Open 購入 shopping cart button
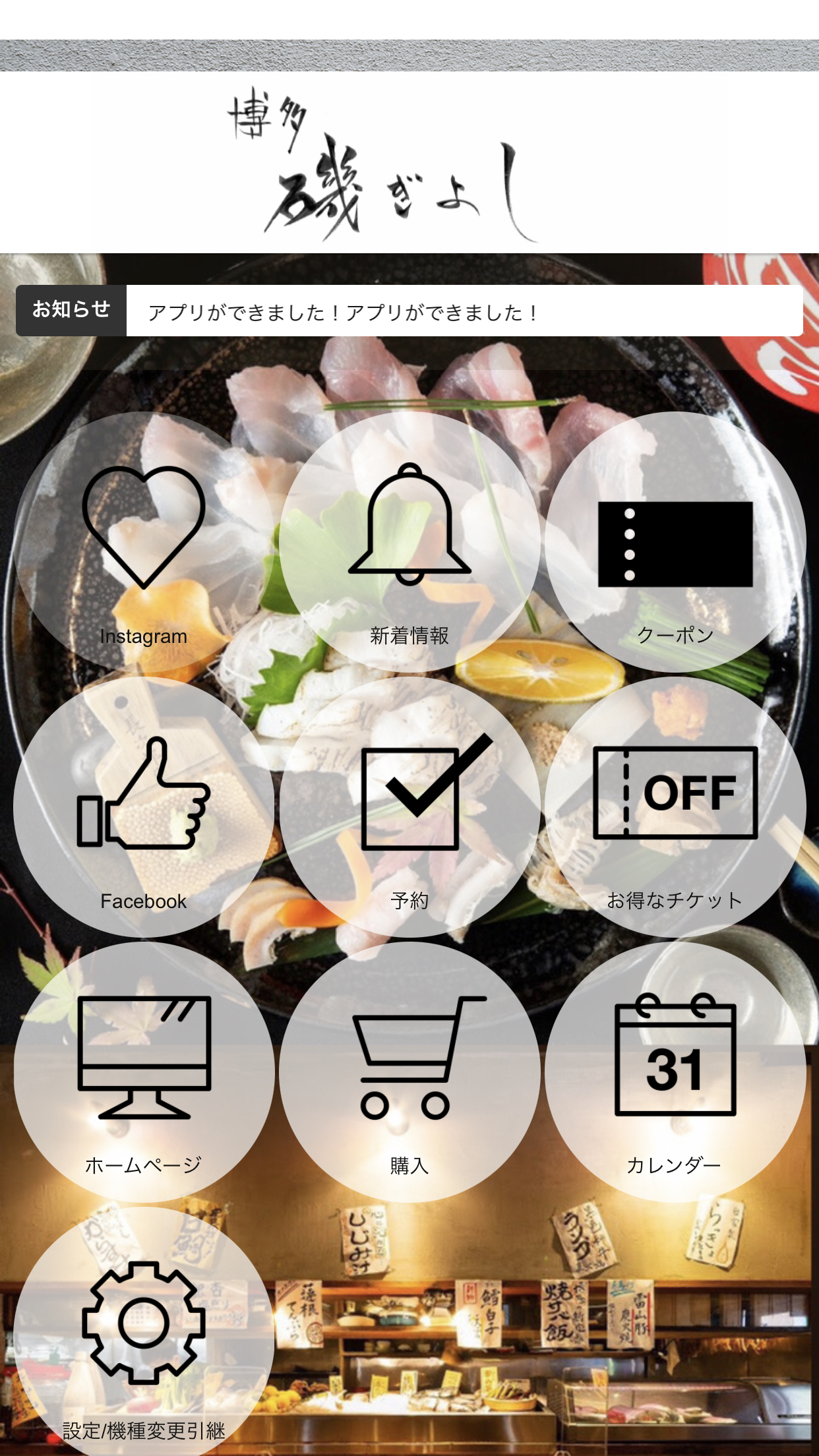Image resolution: width=819 pixels, height=1456 pixels. 409,1072
